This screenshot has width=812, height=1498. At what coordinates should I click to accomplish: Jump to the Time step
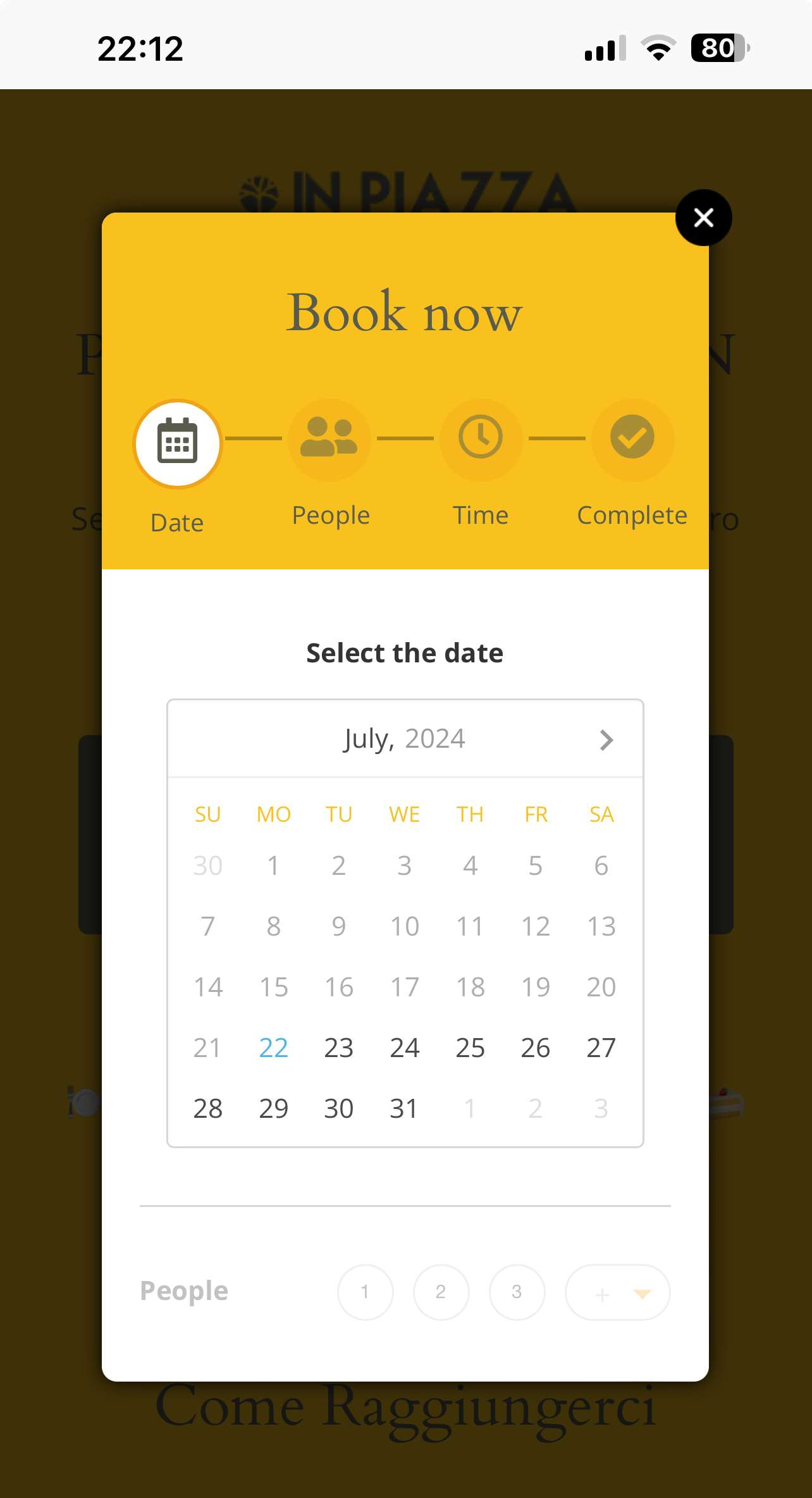coord(481,440)
